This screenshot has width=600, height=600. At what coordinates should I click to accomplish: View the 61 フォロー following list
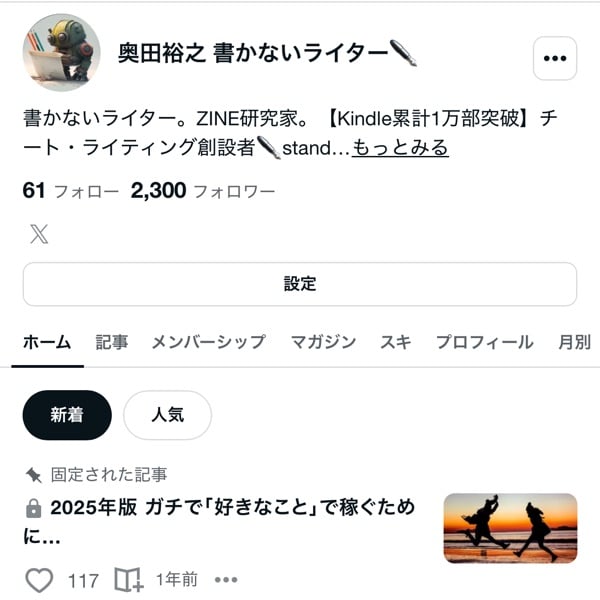[70, 191]
